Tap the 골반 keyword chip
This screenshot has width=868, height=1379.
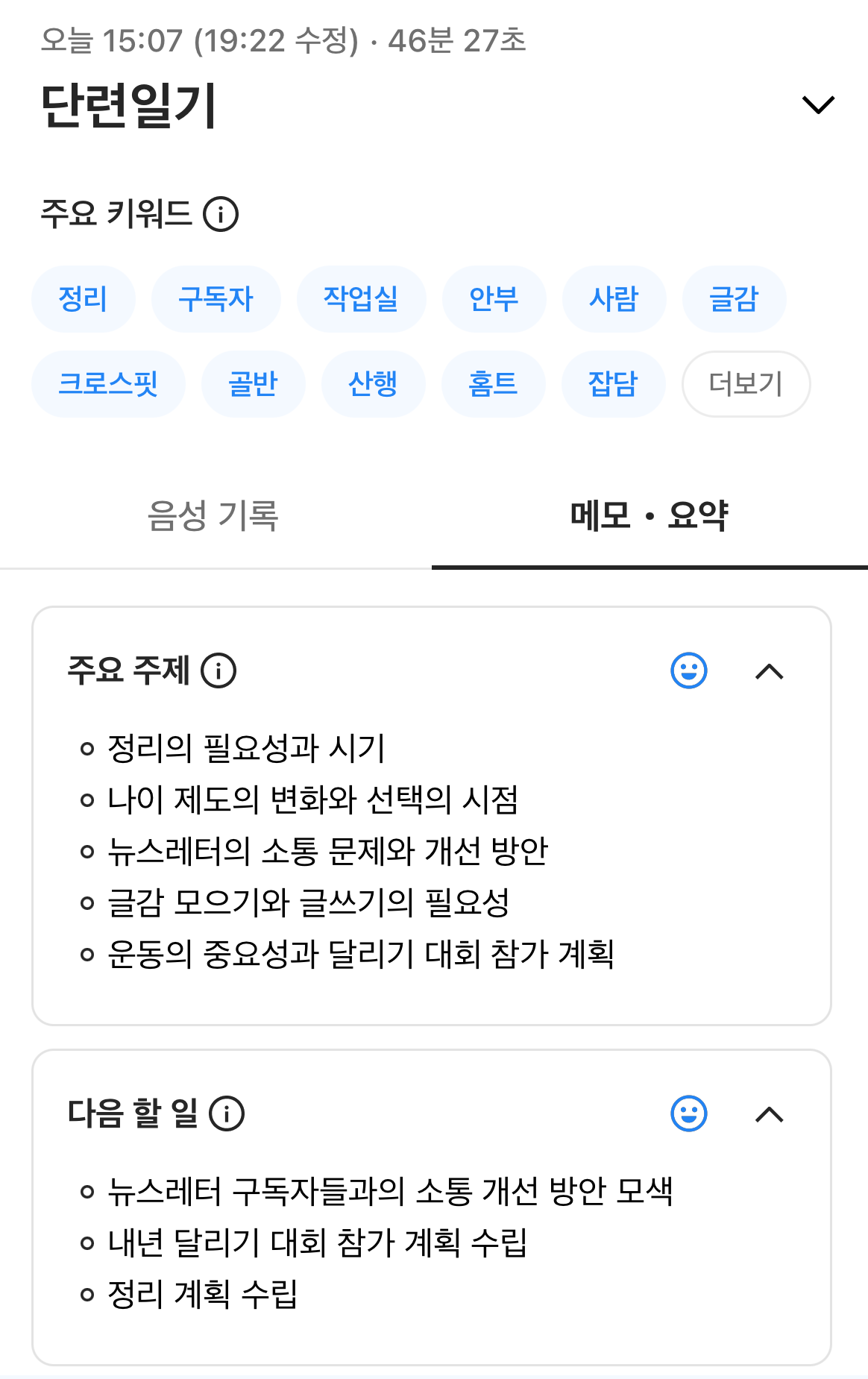253,384
